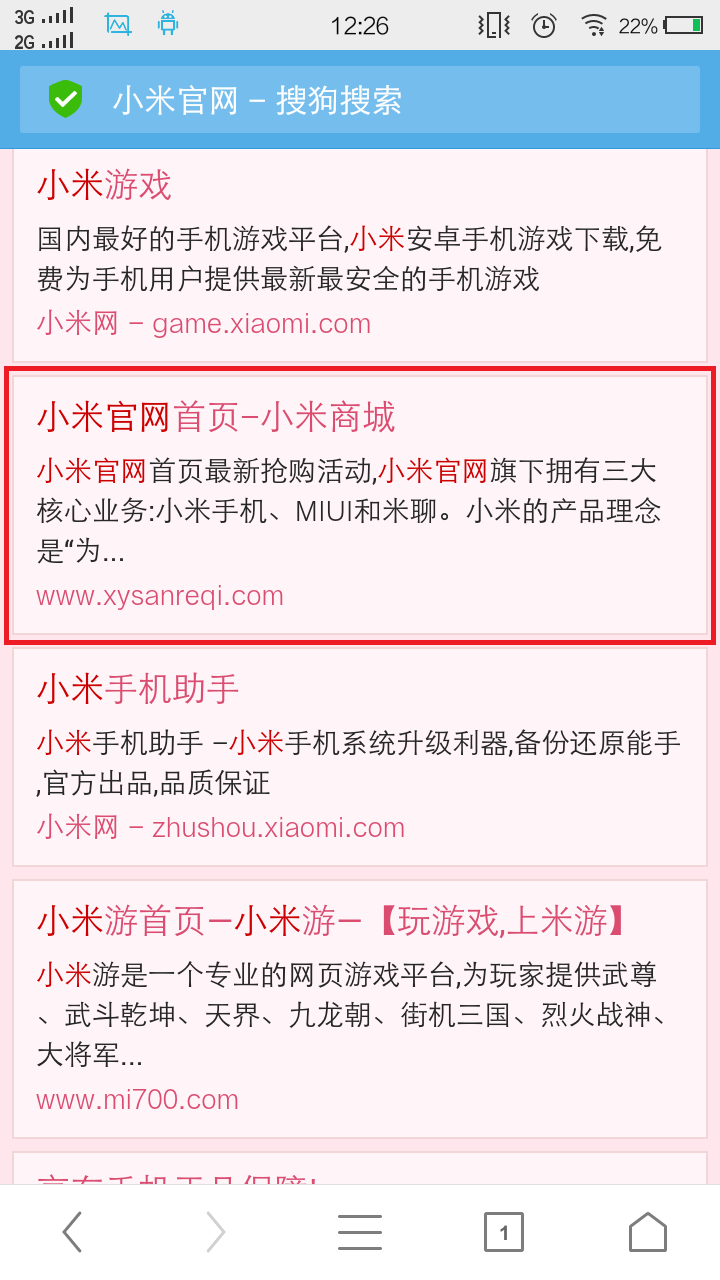The width and height of the screenshot is (720, 1280).
Task: Go back to the previous page
Action: point(72,1232)
